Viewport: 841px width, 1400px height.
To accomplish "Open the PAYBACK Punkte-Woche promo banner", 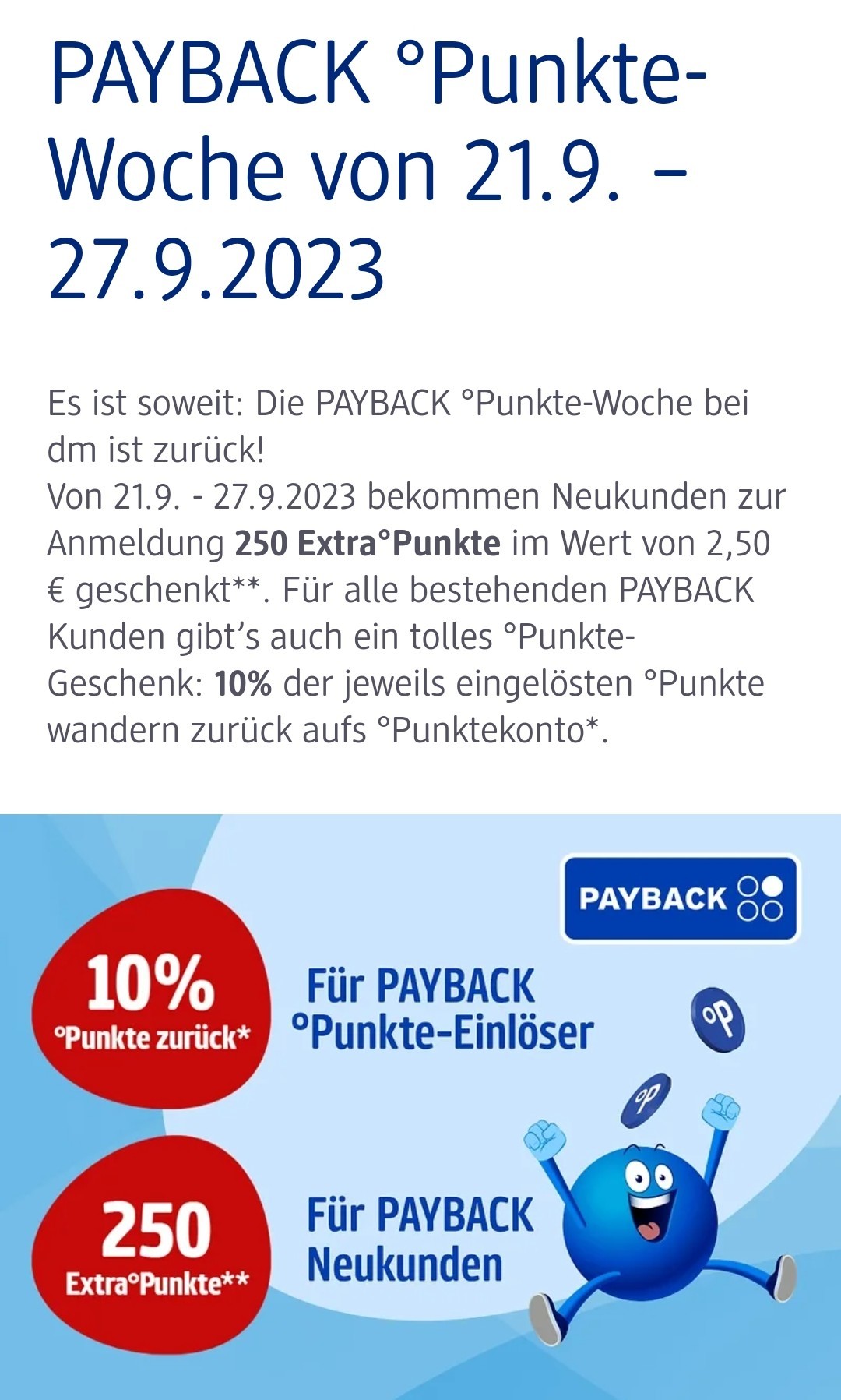I will pyautogui.click(x=420, y=1106).
